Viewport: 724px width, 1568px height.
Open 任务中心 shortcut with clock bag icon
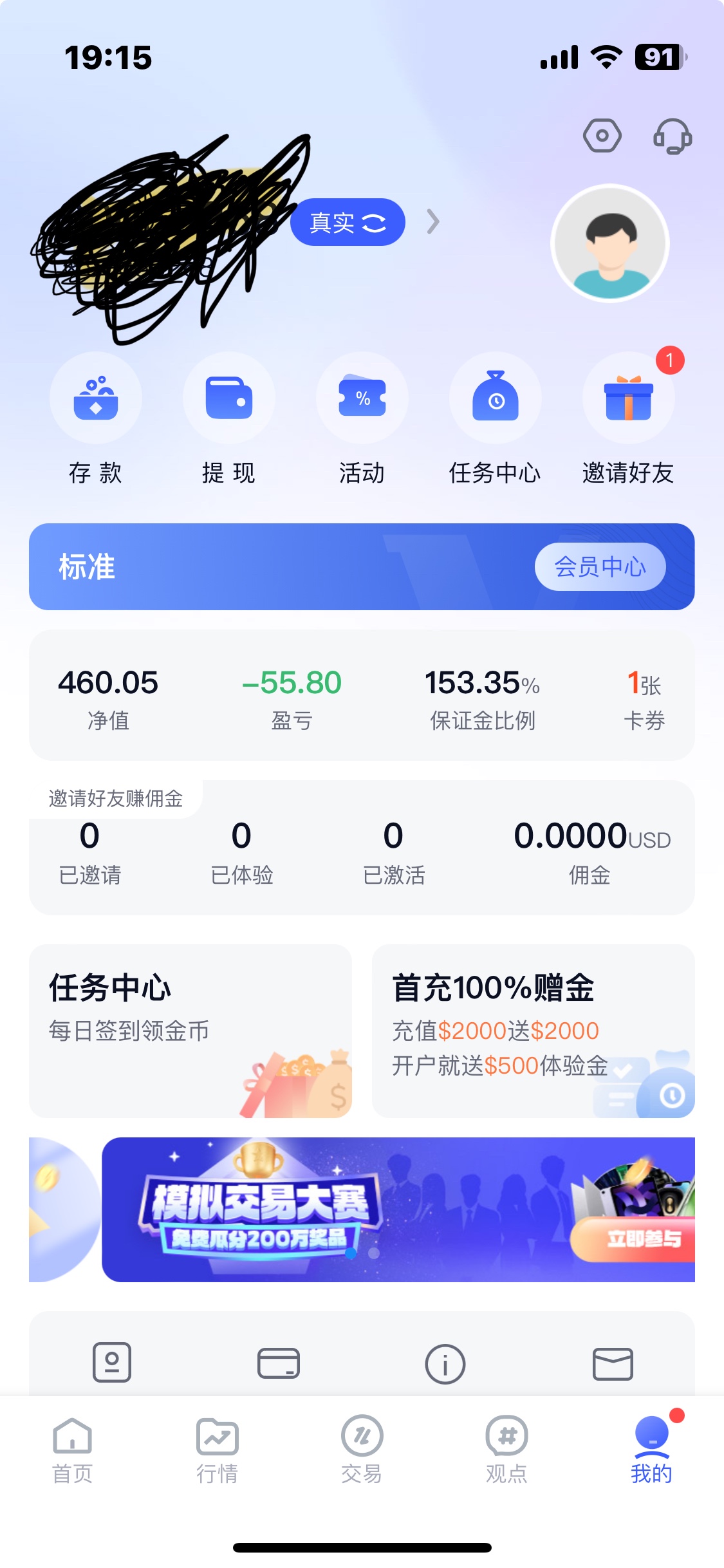[495, 398]
